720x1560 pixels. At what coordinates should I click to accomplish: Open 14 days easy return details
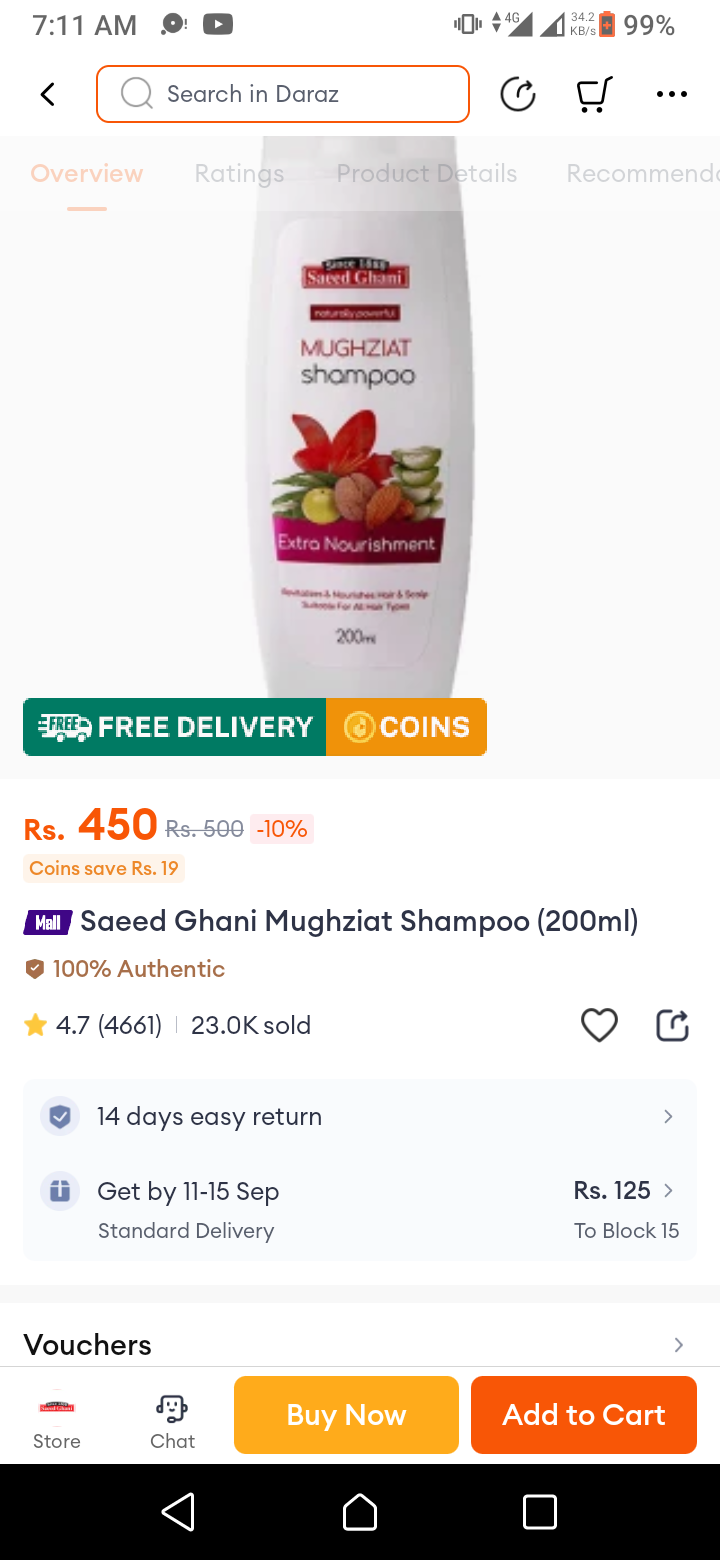tap(360, 1116)
